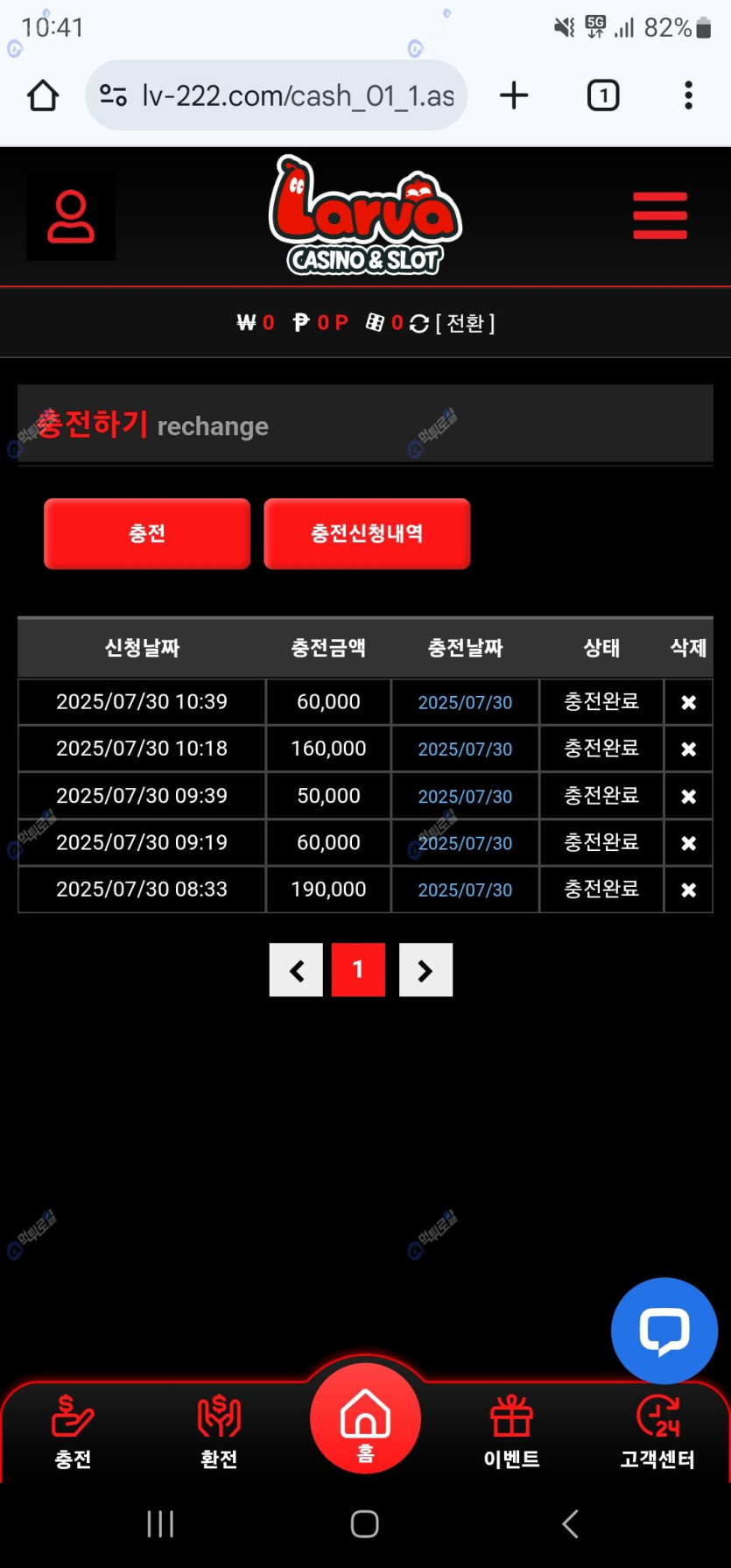
Task: Delete the 10:39 60,000 charge record
Action: point(688,702)
